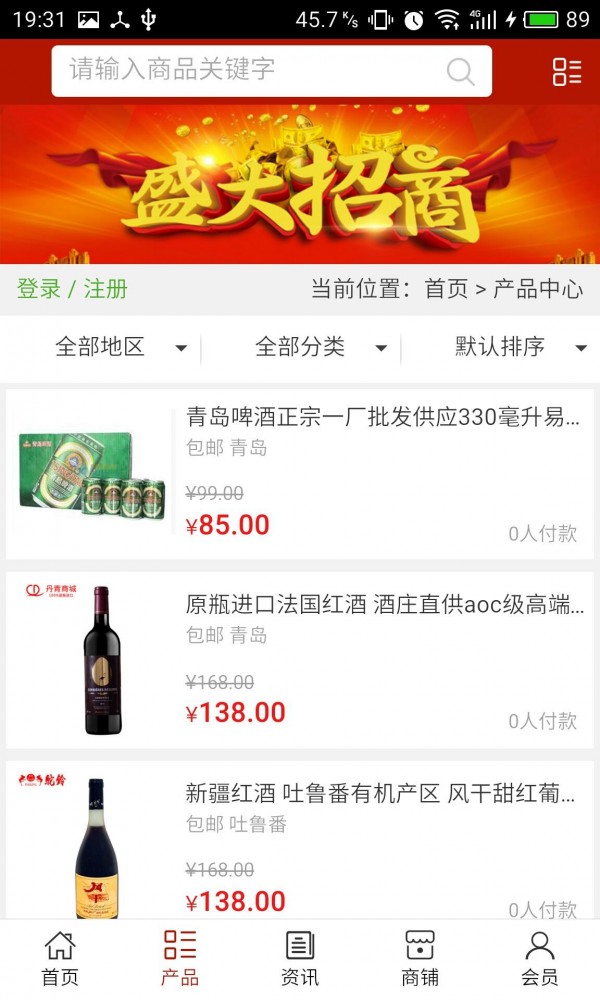Viewport: 600px width, 1000px height.
Task: Open the 新疆红酒 吐鲁番 product card
Action: (x=300, y=845)
